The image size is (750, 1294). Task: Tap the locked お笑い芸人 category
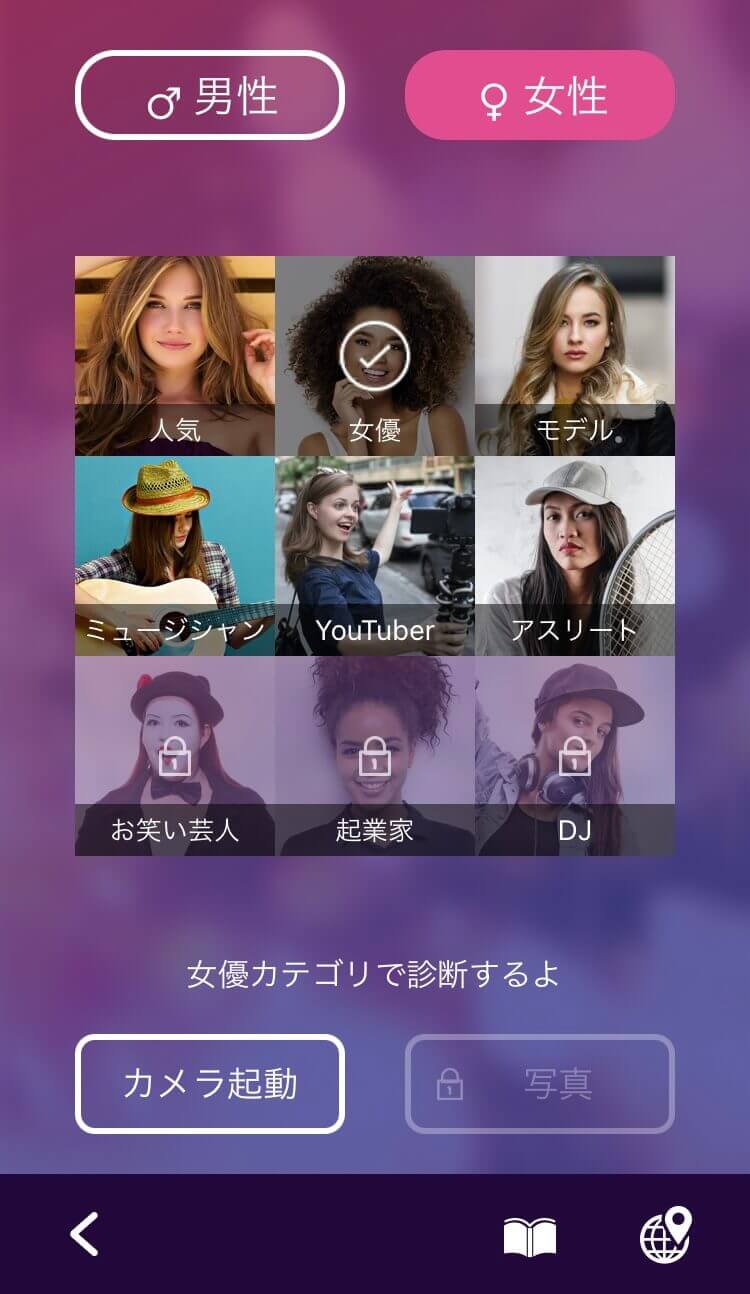tap(175, 756)
